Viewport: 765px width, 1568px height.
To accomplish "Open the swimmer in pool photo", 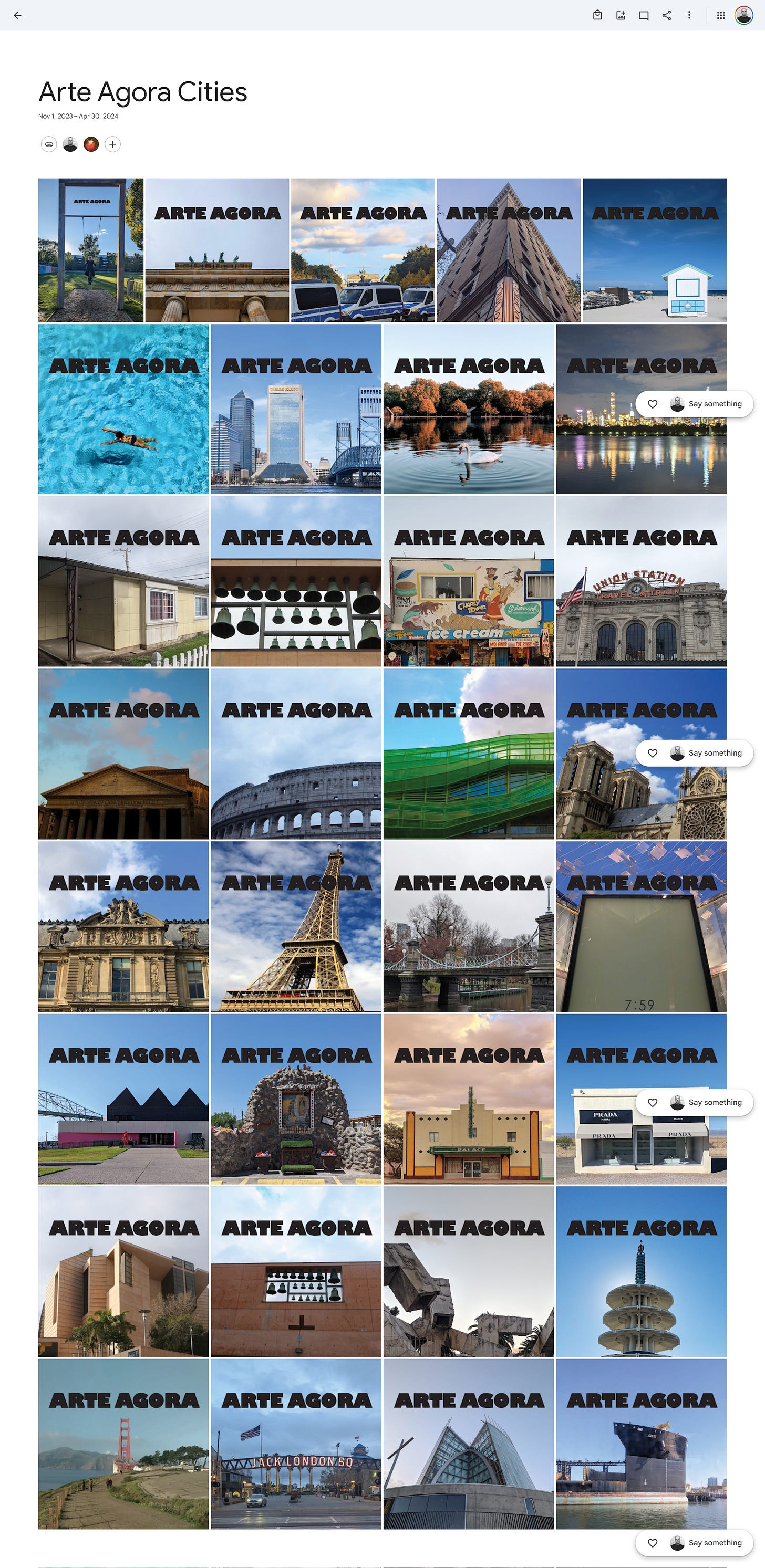I will tap(123, 409).
